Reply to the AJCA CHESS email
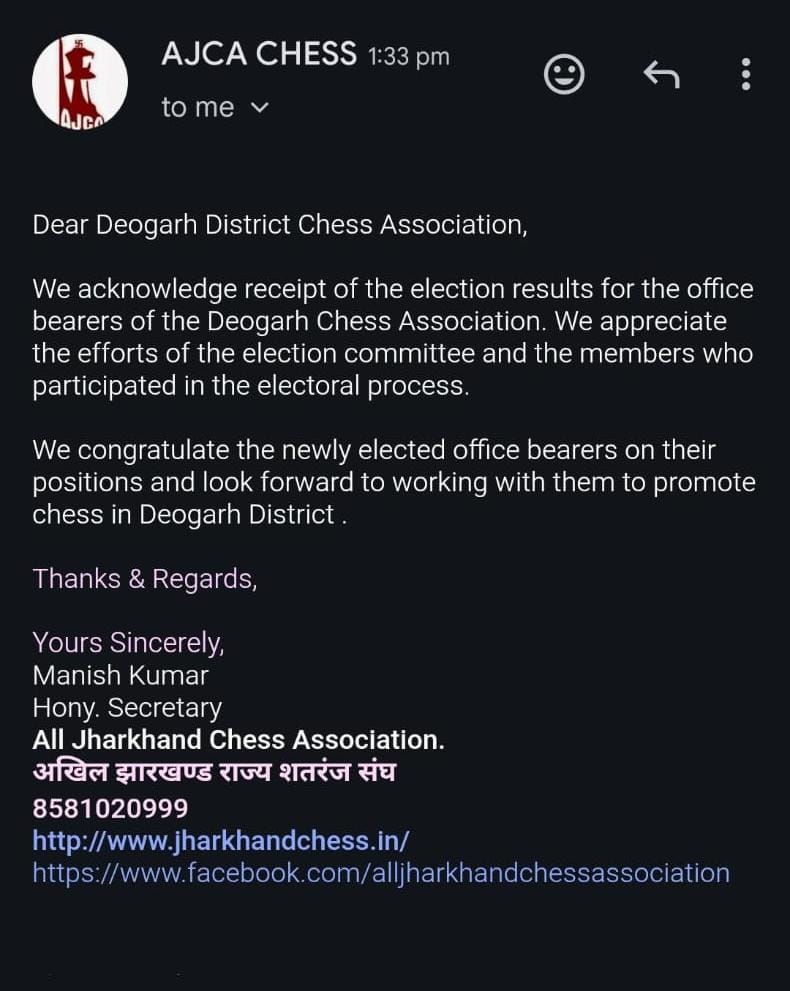 coord(661,74)
